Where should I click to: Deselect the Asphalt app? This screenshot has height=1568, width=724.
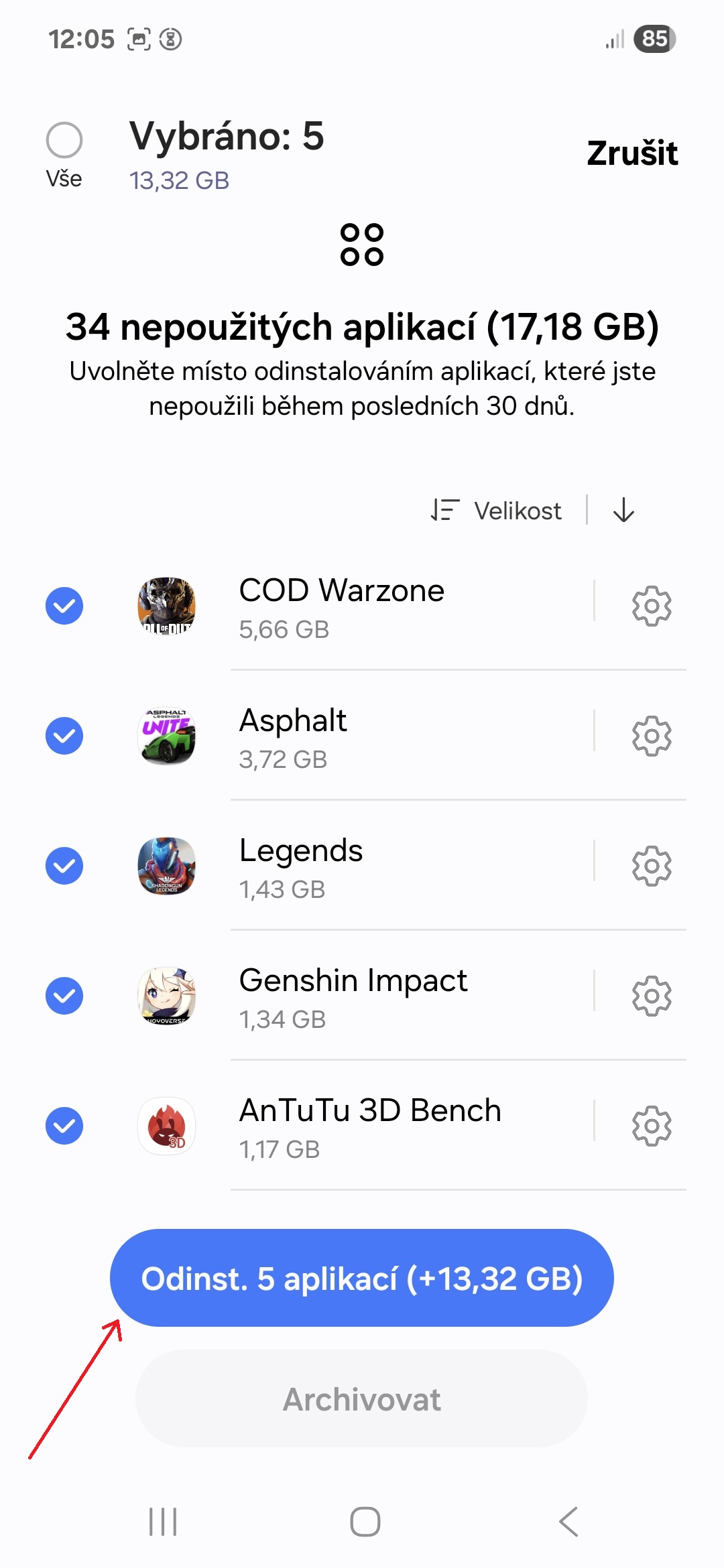(x=64, y=736)
